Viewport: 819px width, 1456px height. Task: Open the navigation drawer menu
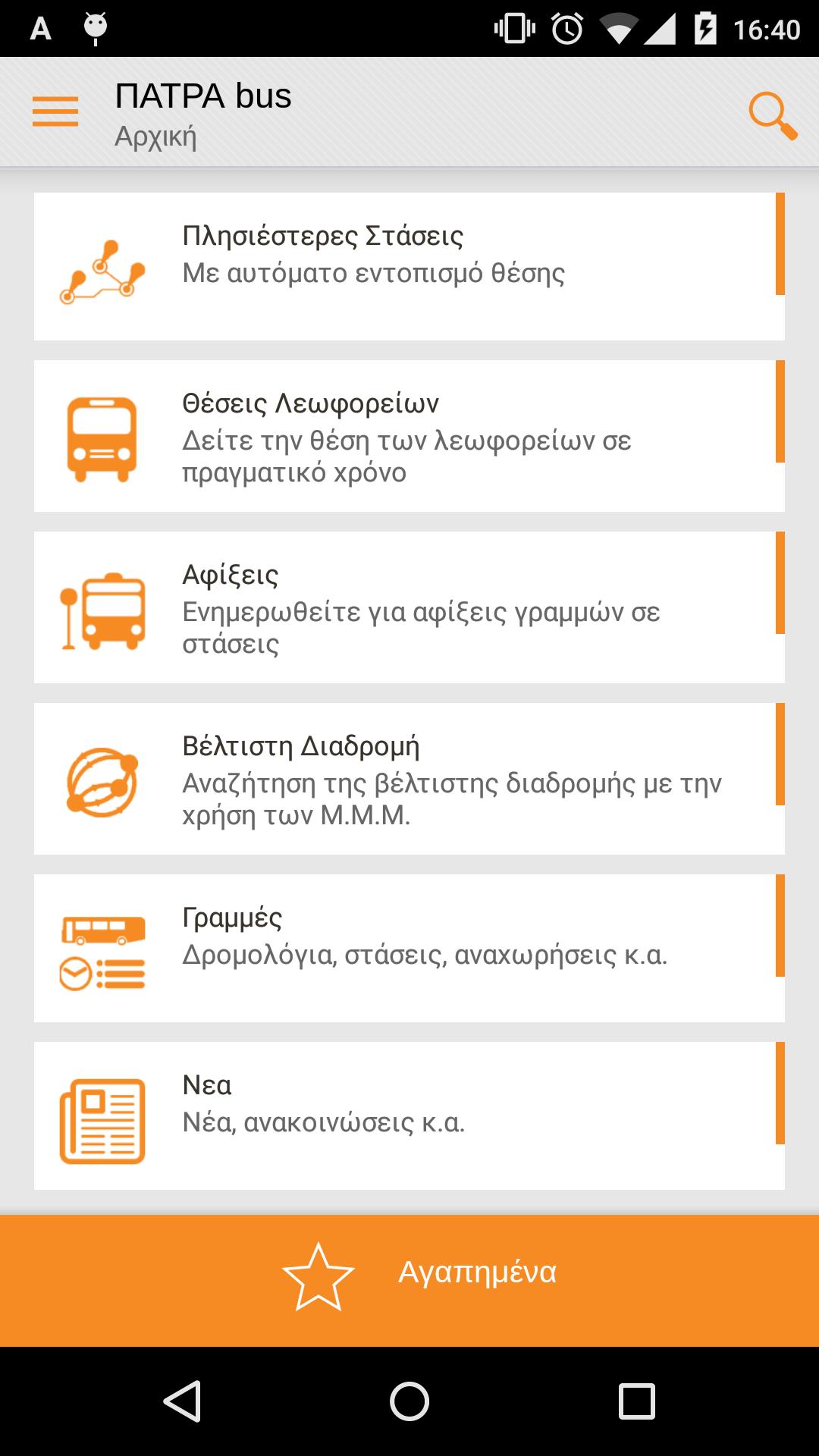pyautogui.click(x=55, y=111)
